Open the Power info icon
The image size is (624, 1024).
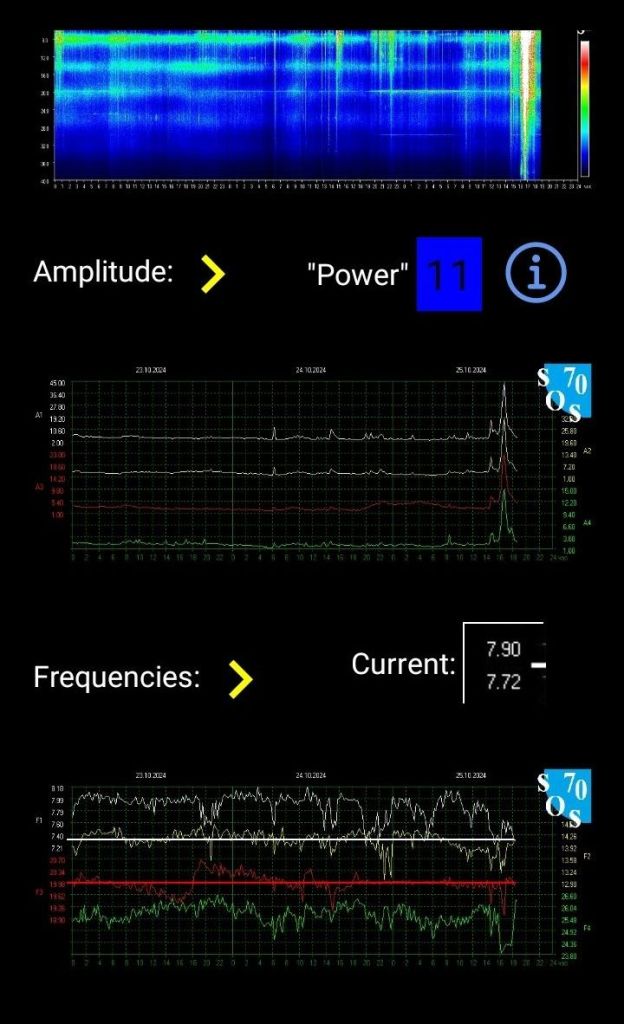pos(535,272)
